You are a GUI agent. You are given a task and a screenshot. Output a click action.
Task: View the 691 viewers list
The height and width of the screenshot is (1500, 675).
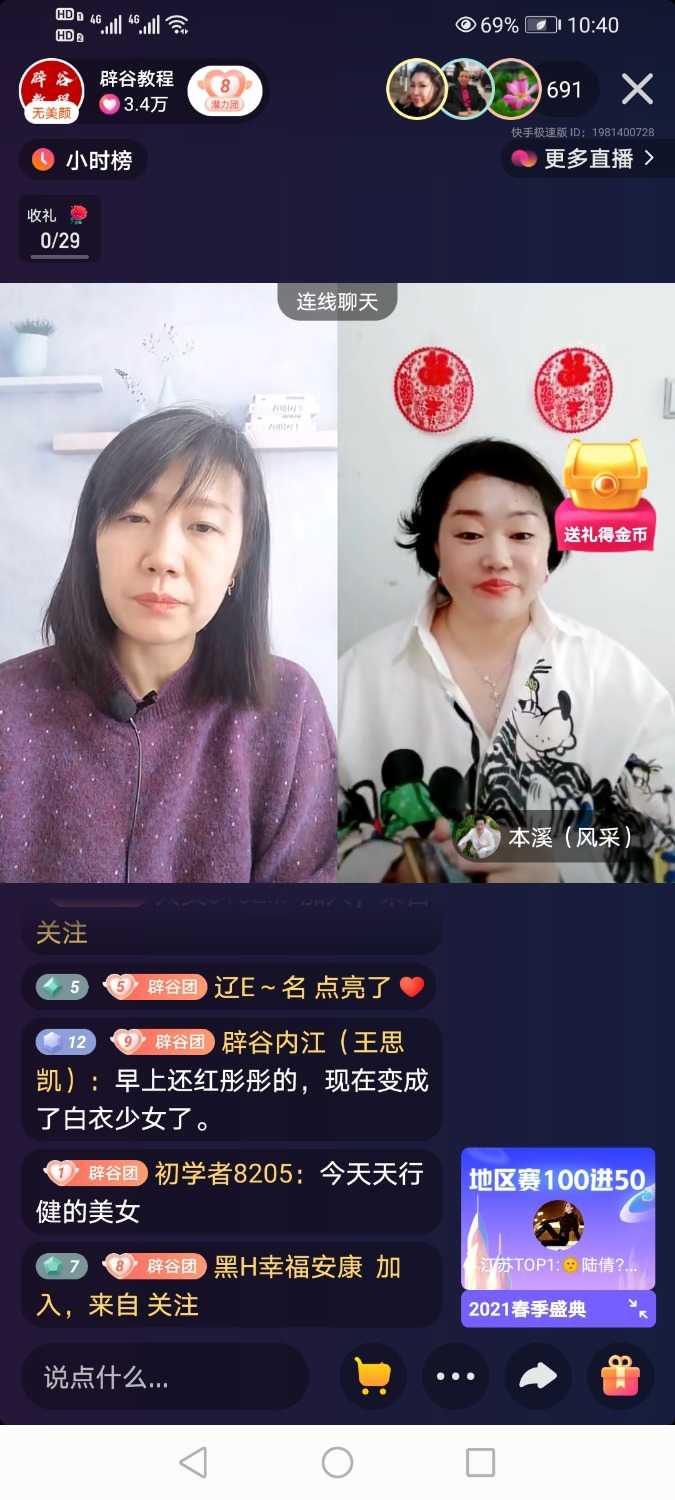click(x=564, y=90)
